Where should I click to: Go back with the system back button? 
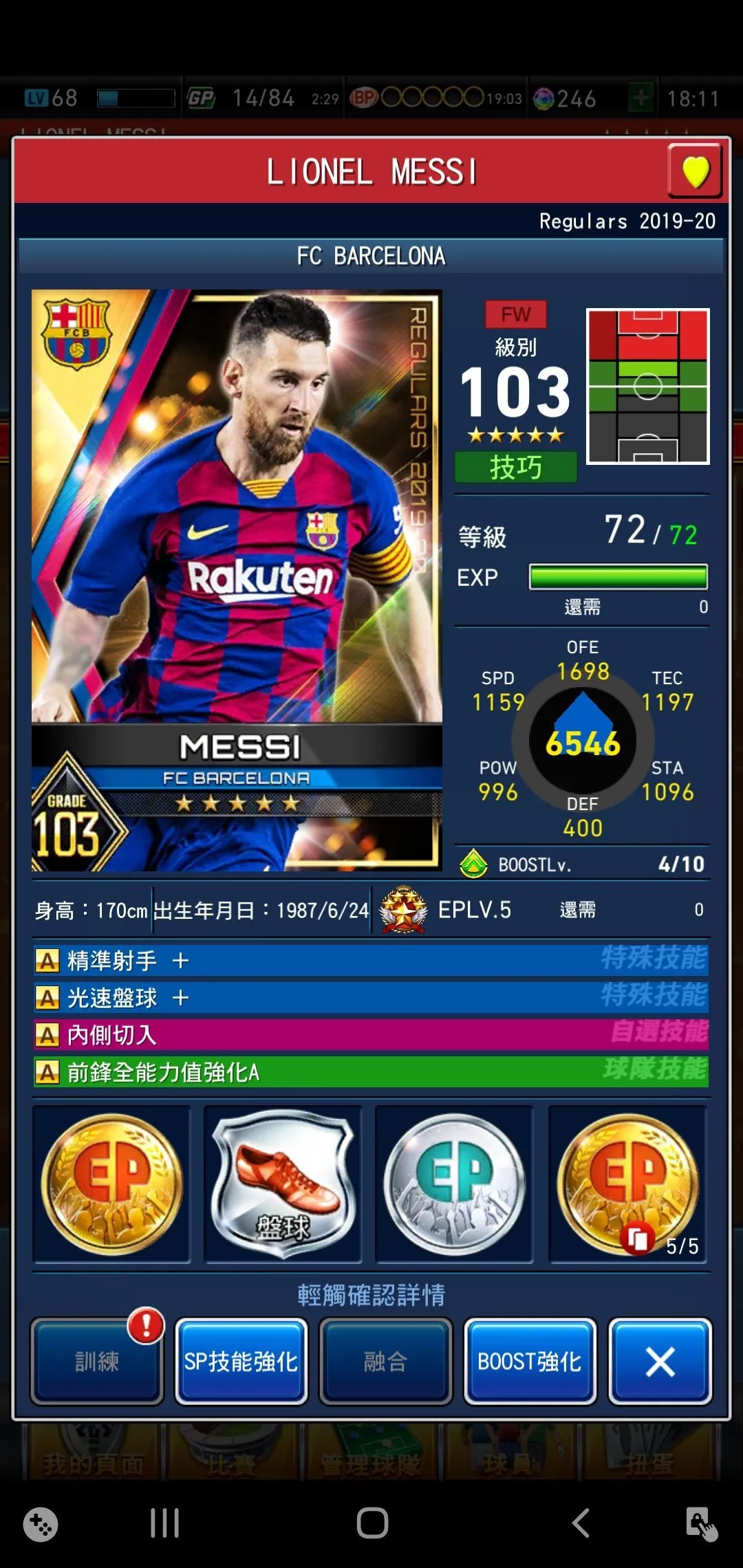(581, 1523)
